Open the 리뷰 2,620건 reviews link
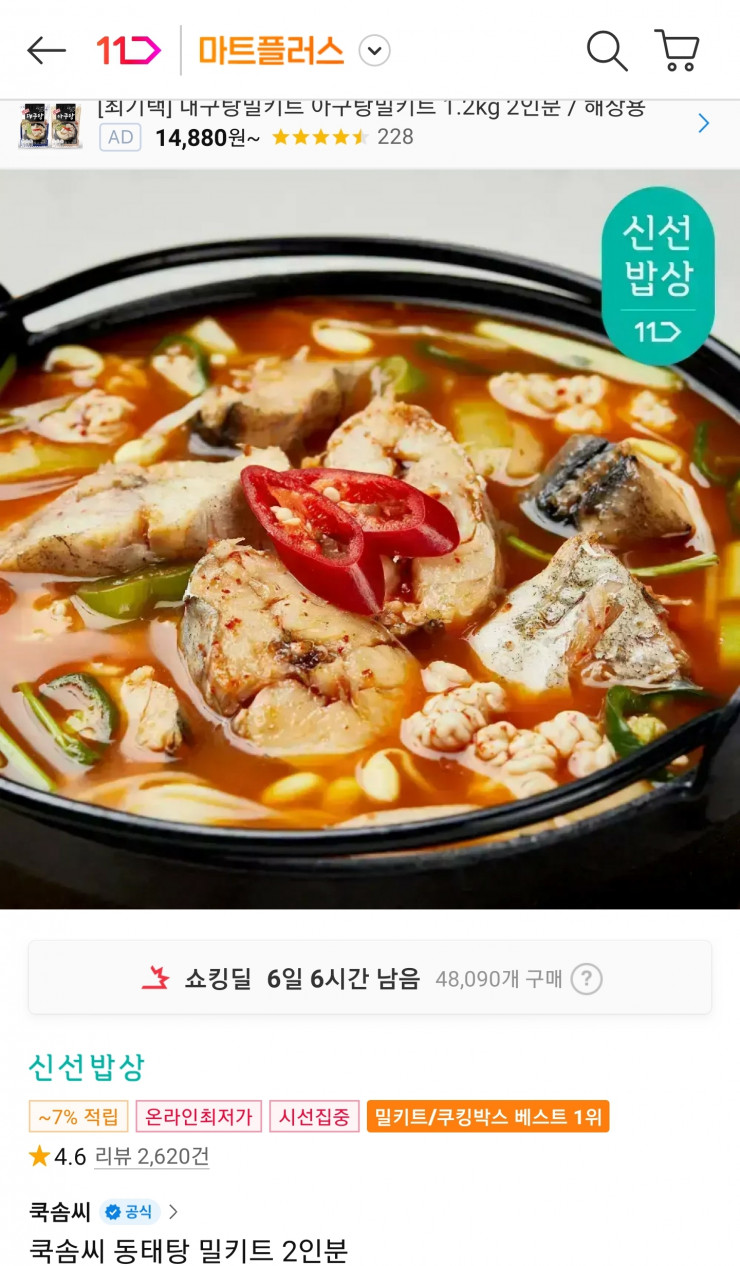 coord(152,1157)
